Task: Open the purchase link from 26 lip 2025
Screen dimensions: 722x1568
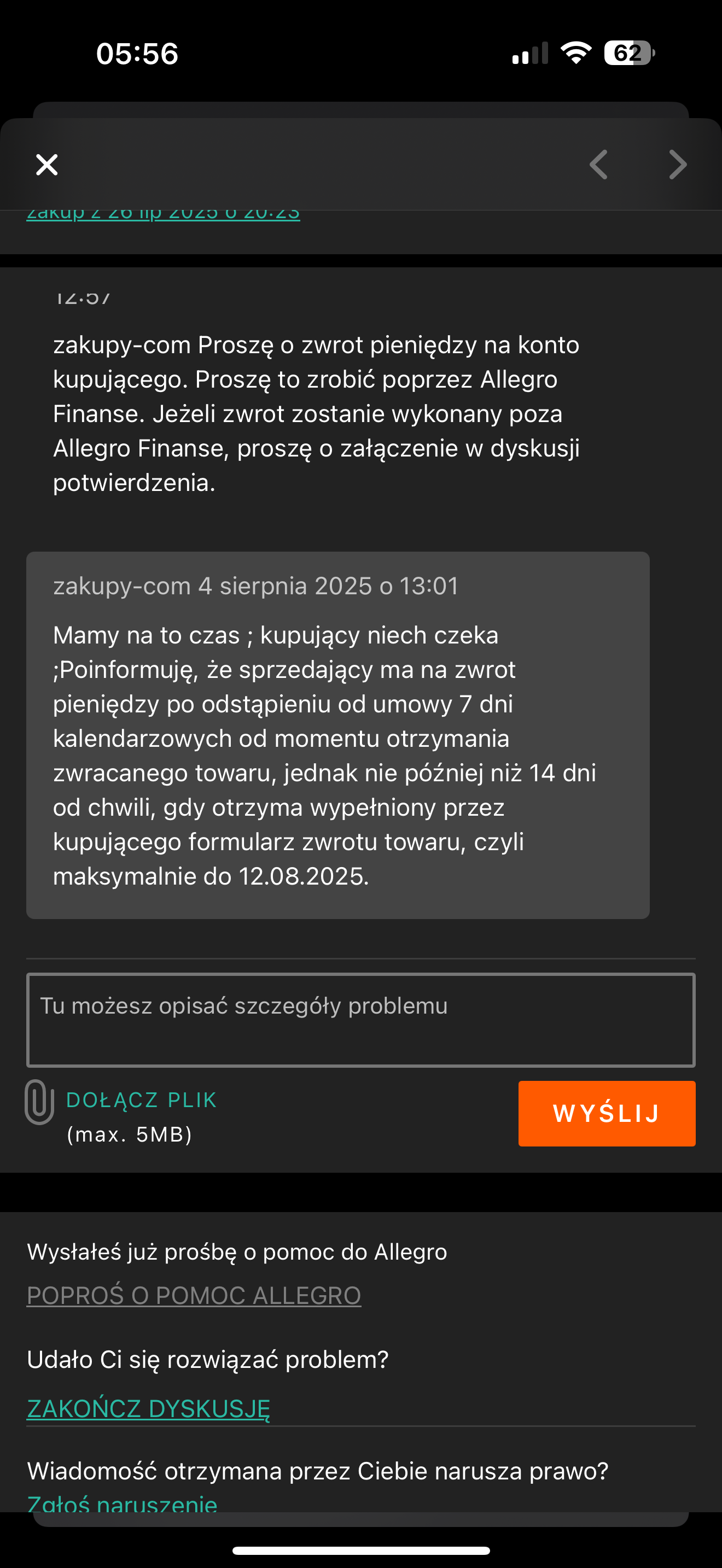Action: (x=163, y=215)
